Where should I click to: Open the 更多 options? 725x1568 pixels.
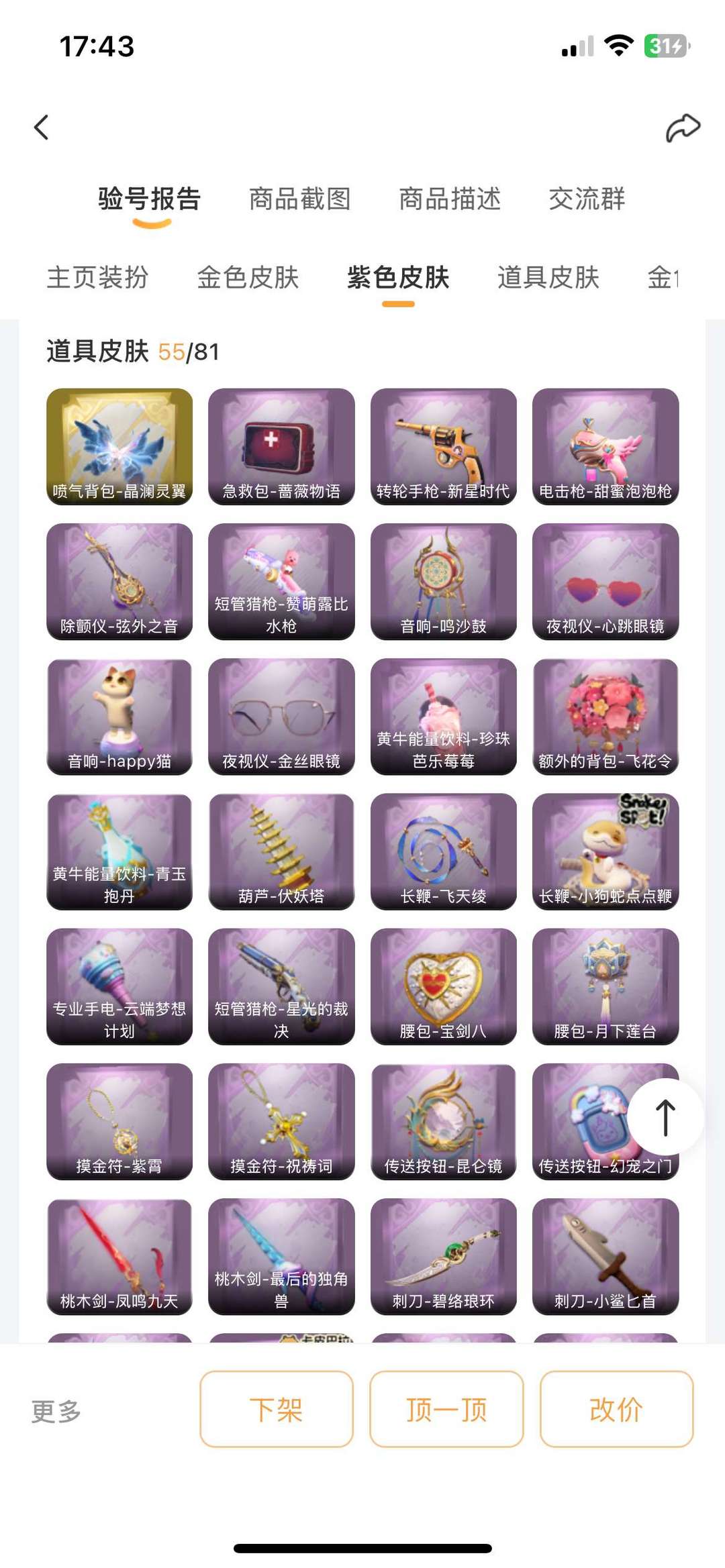56,1411
